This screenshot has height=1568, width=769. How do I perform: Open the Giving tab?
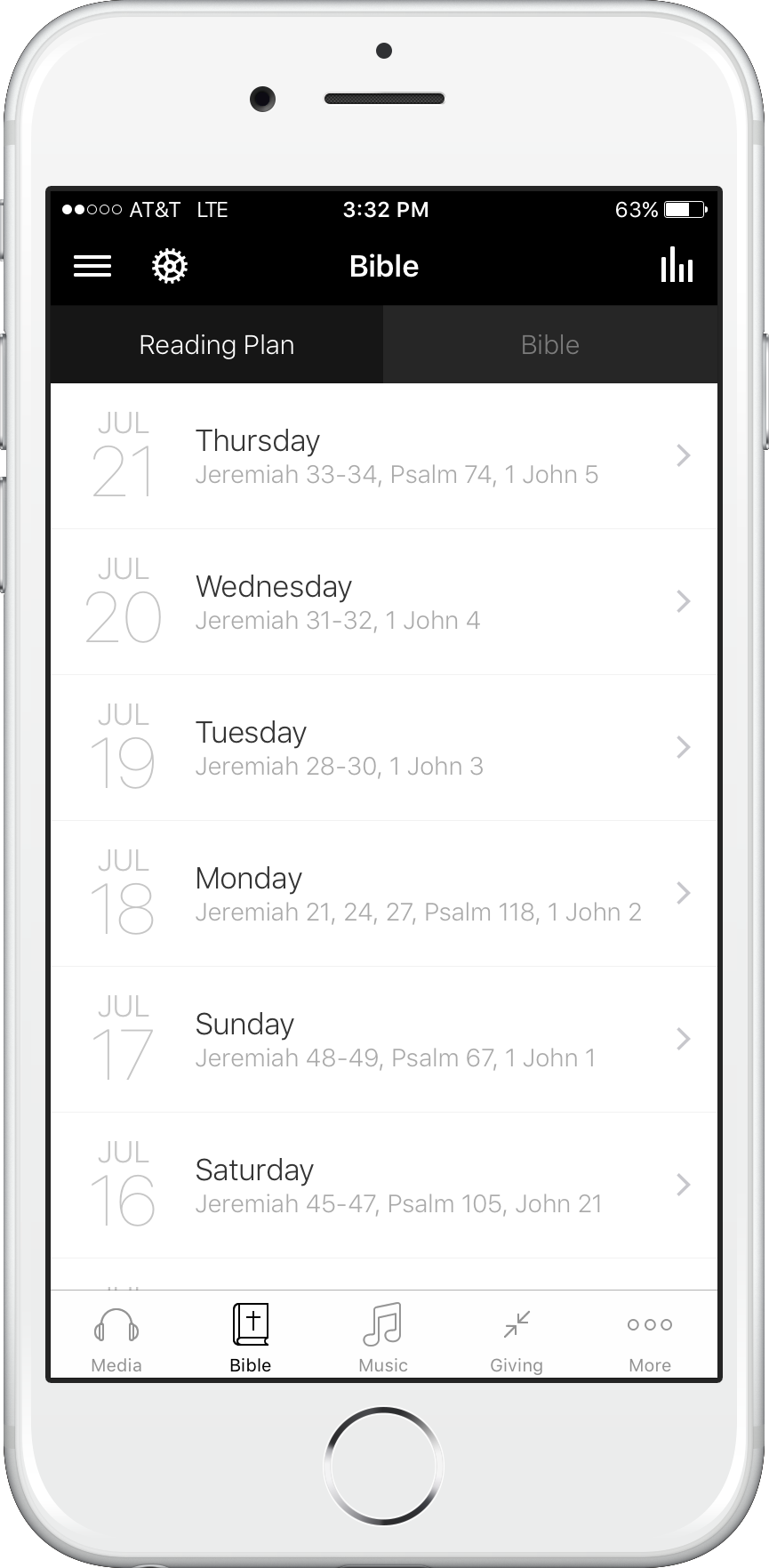pyautogui.click(x=517, y=1337)
